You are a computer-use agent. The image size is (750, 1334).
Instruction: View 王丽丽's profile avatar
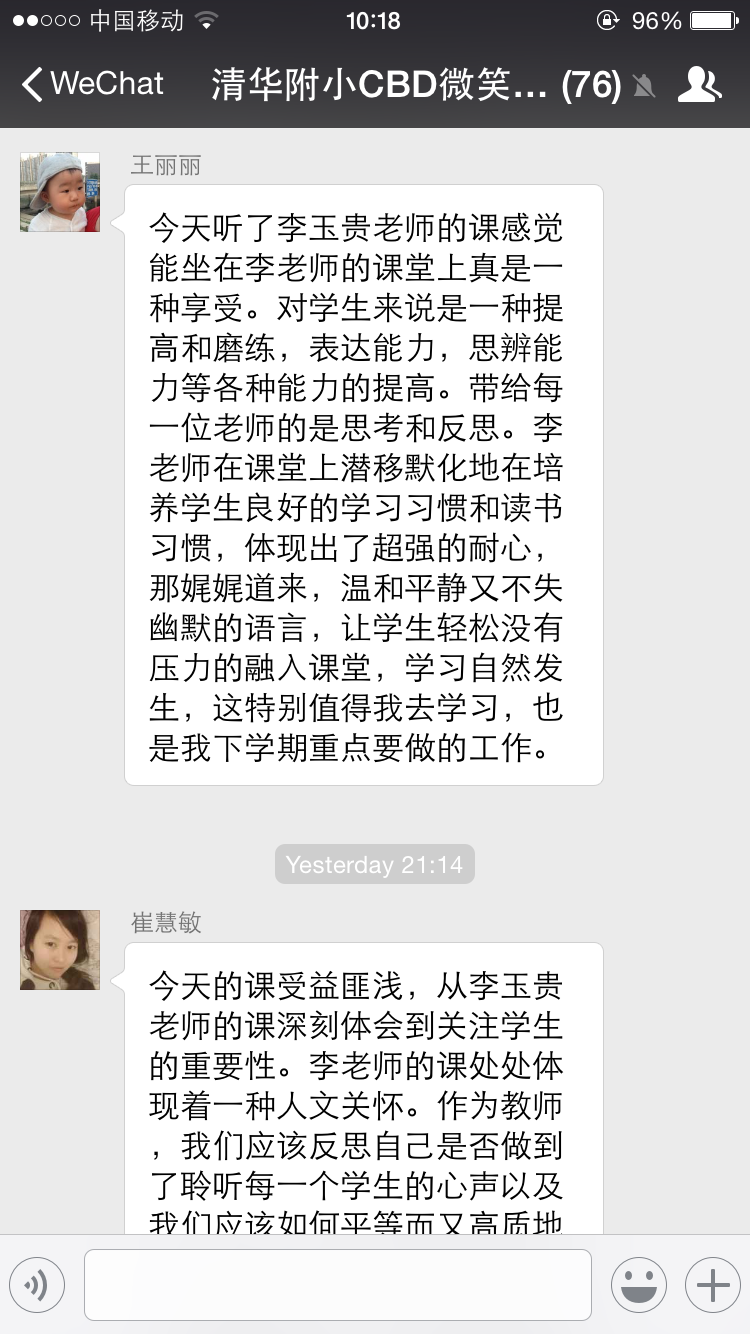[60, 192]
